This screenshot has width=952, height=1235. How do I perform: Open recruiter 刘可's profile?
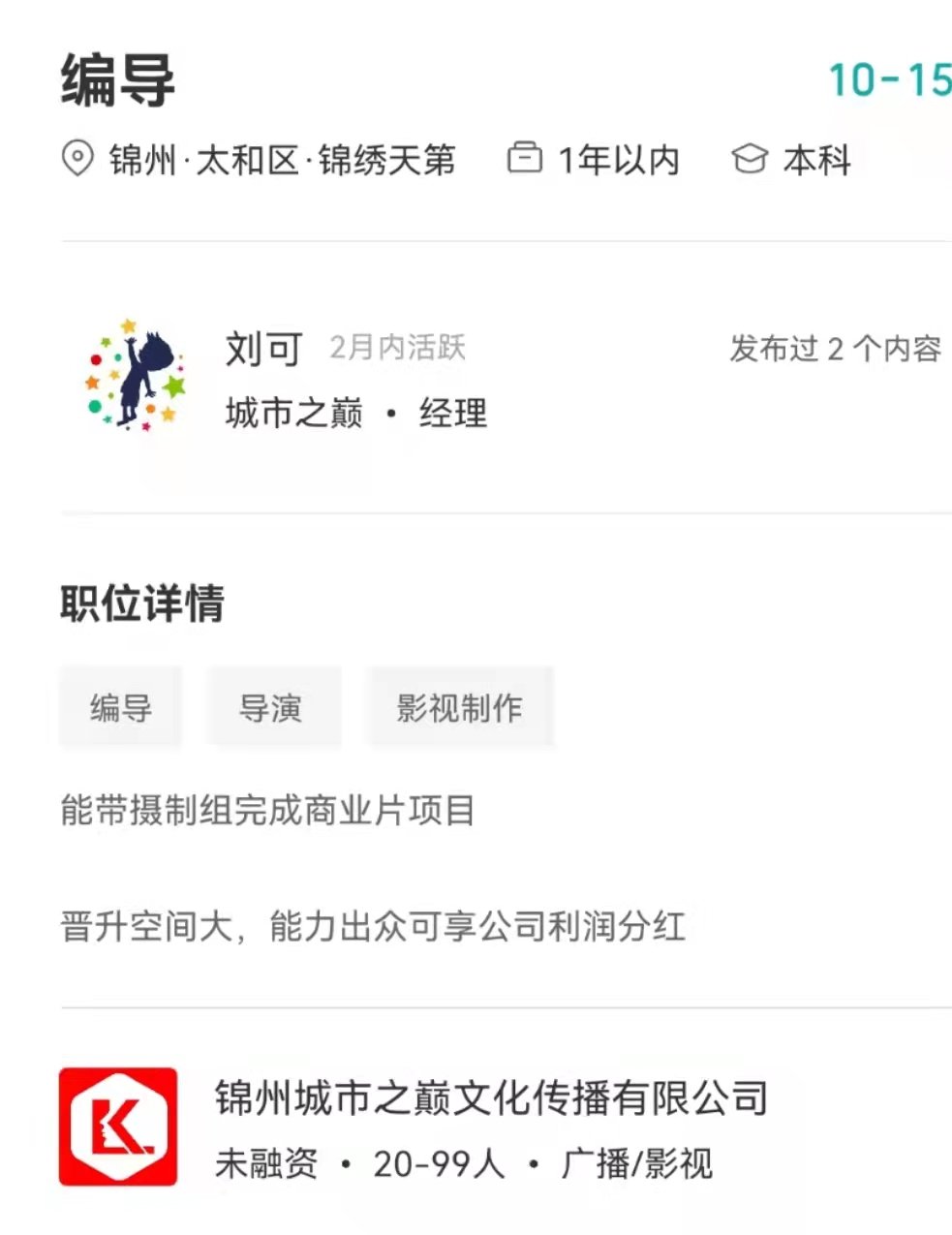[x=263, y=350]
